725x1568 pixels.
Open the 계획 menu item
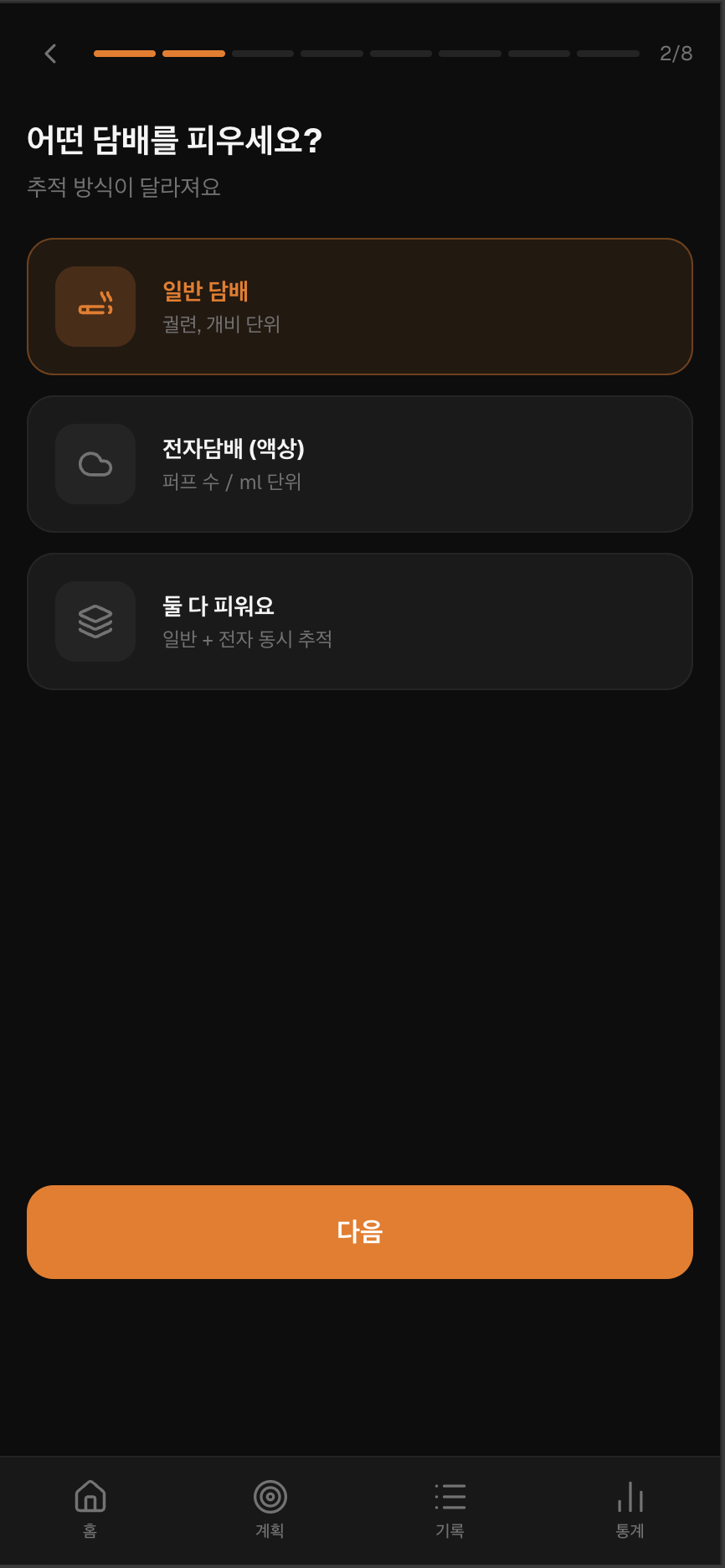[270, 1508]
